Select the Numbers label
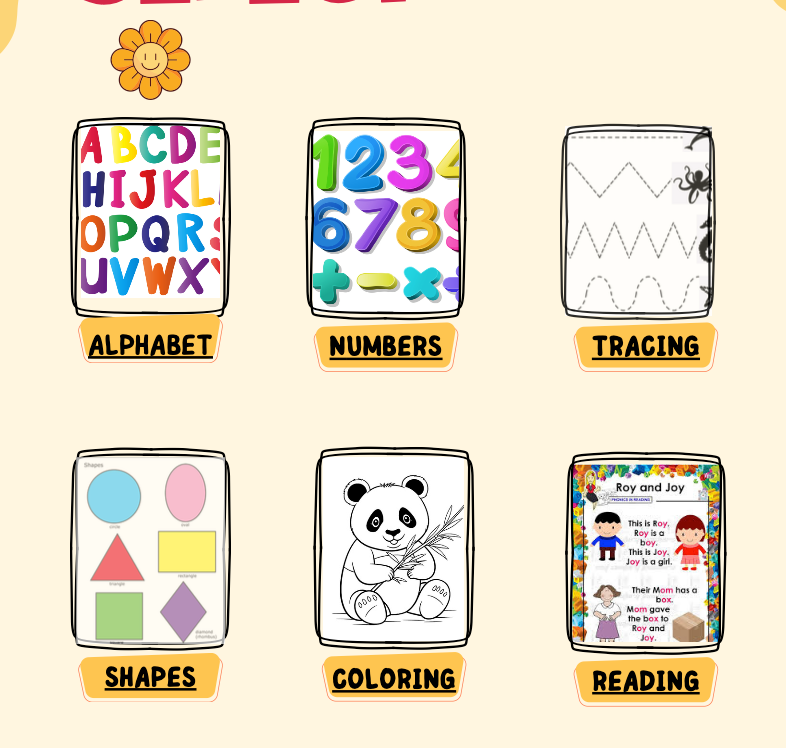This screenshot has width=786, height=748. click(x=385, y=346)
